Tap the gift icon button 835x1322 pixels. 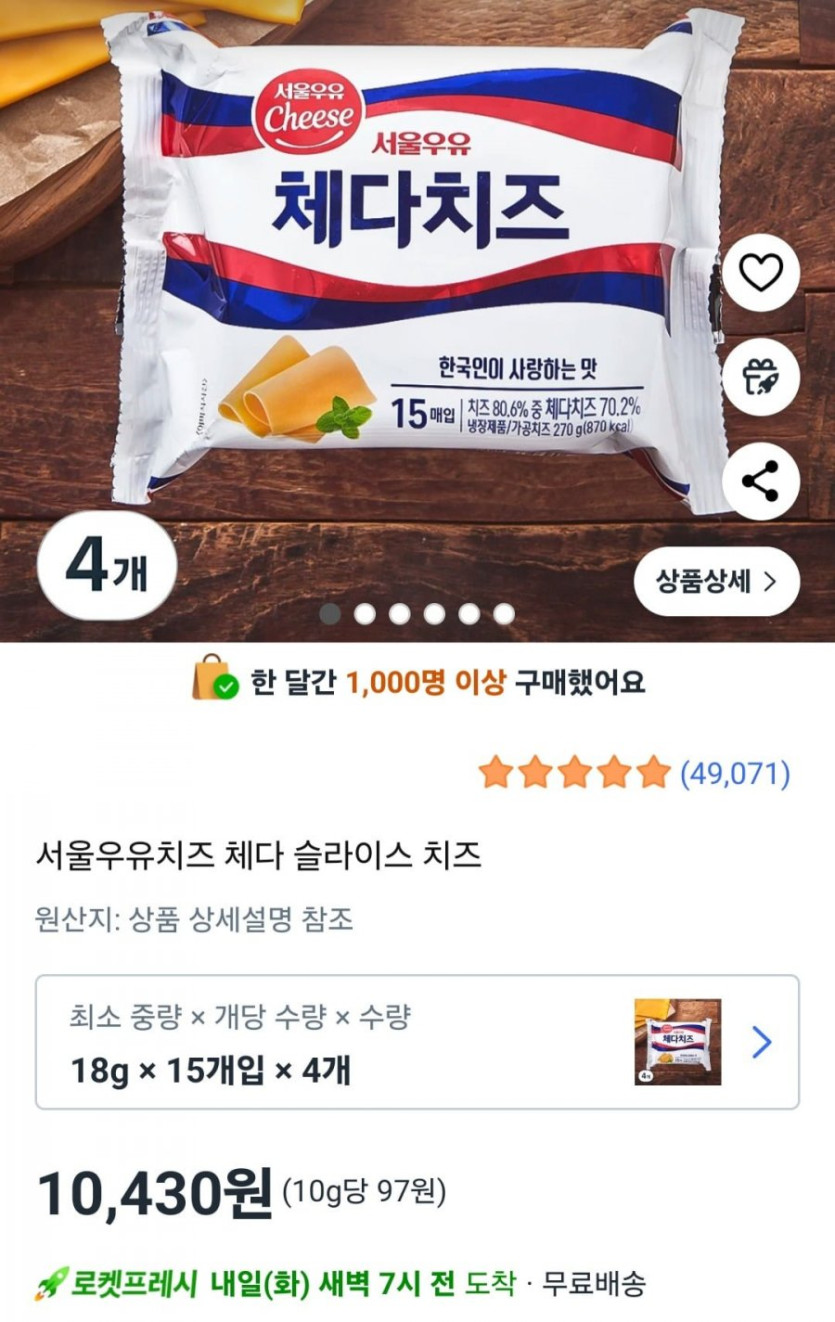[760, 377]
